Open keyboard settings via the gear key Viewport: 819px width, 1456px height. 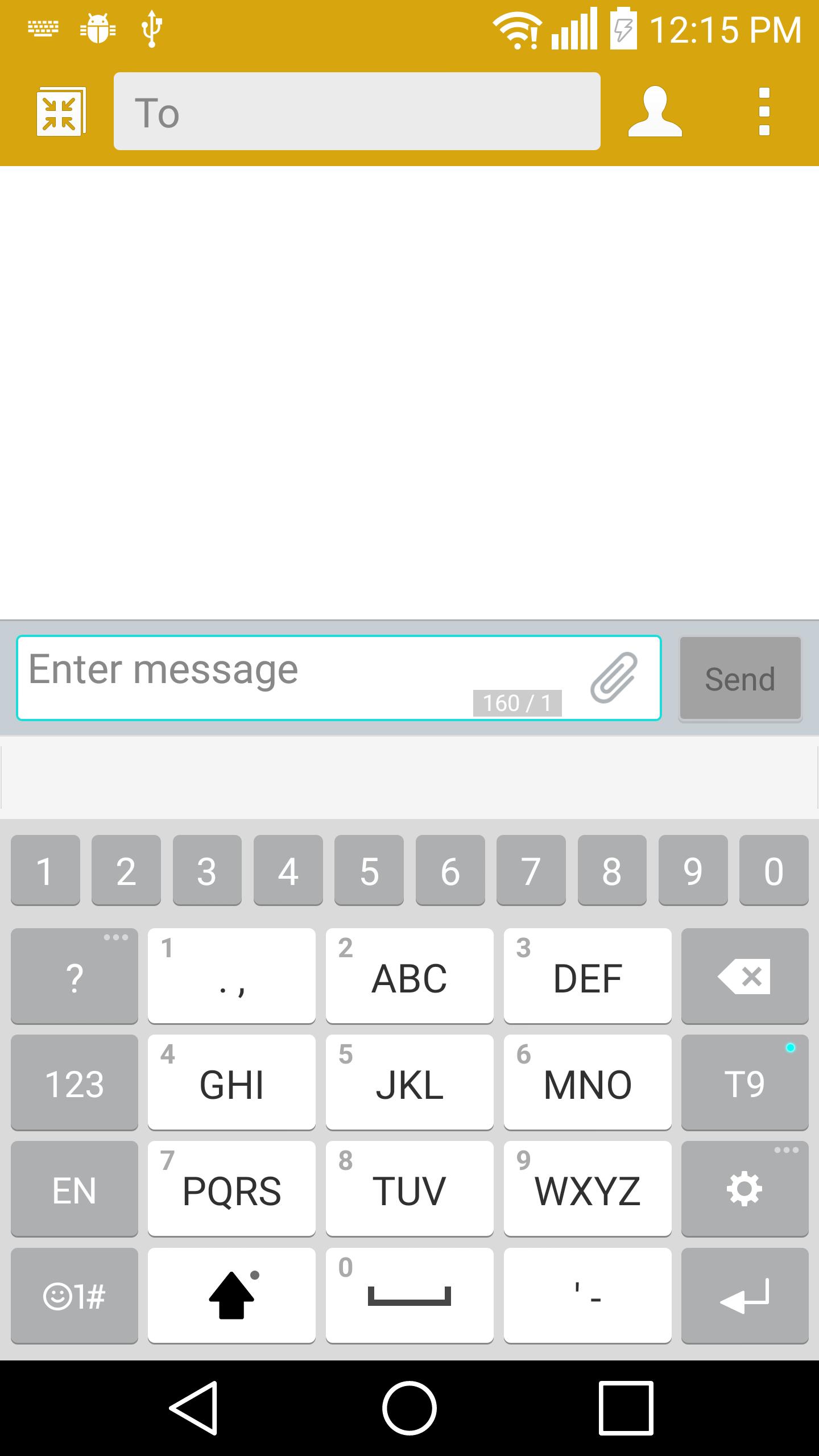click(745, 1188)
